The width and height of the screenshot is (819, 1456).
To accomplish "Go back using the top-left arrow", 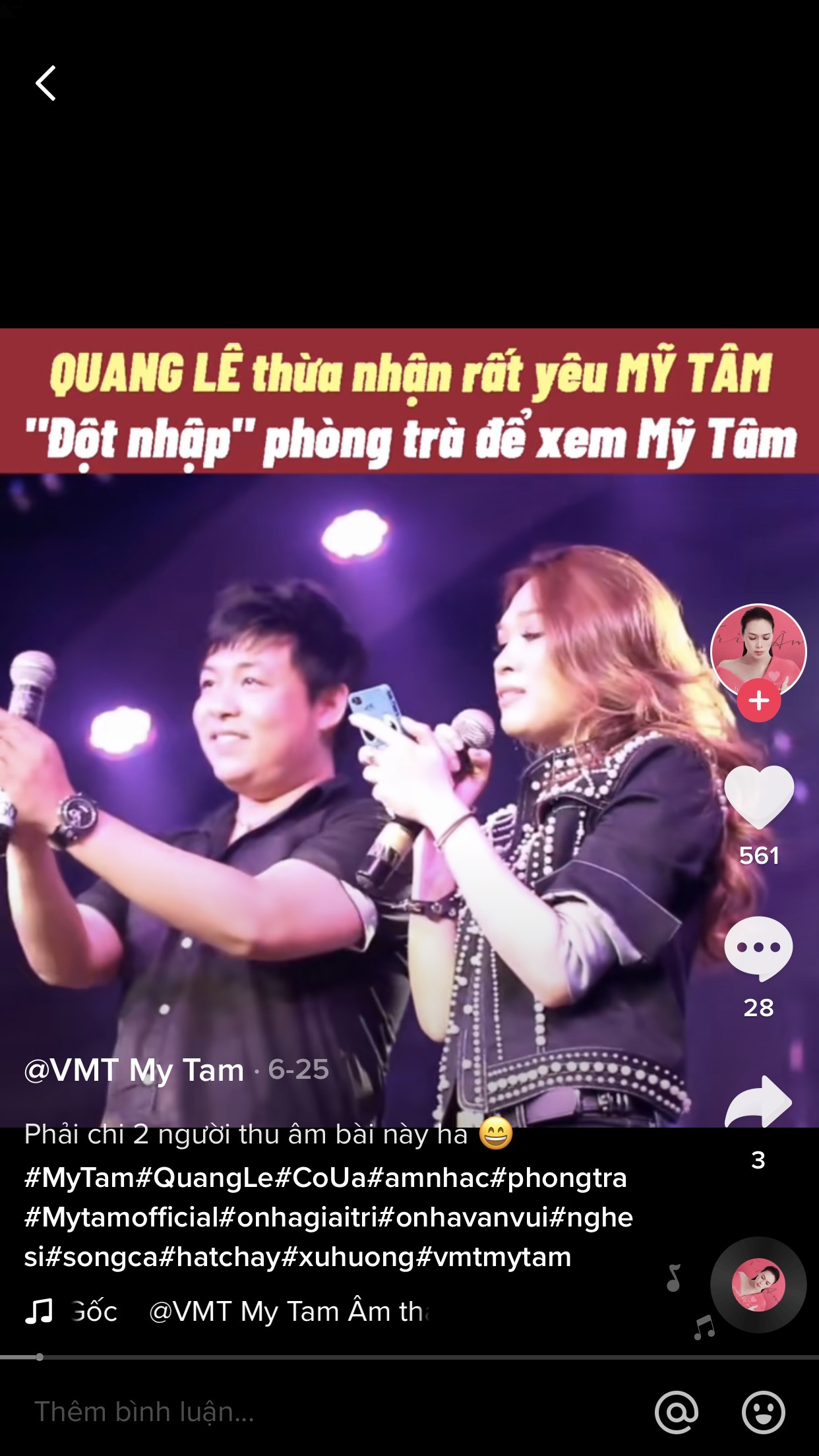I will pos(45,84).
